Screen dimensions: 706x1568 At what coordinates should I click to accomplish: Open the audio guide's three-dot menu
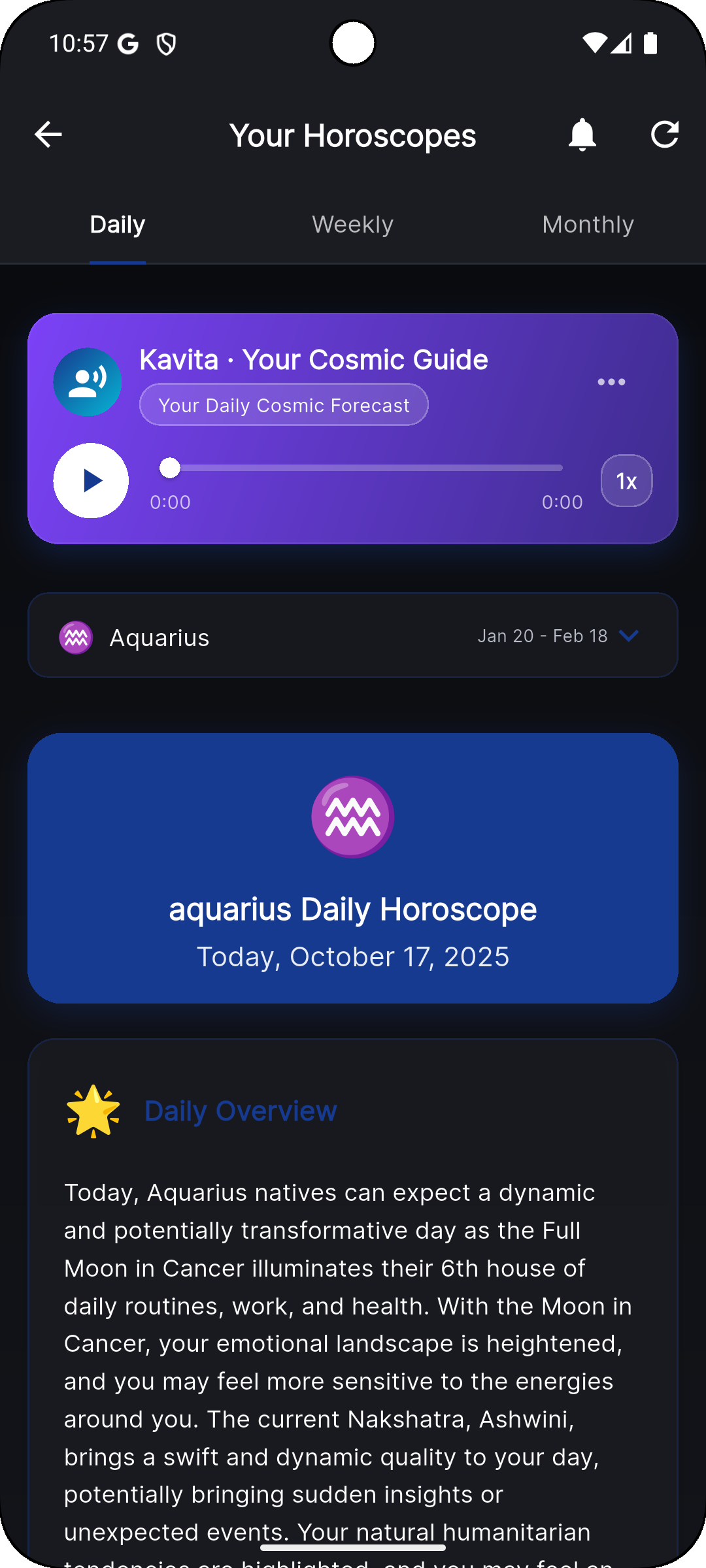(x=611, y=382)
